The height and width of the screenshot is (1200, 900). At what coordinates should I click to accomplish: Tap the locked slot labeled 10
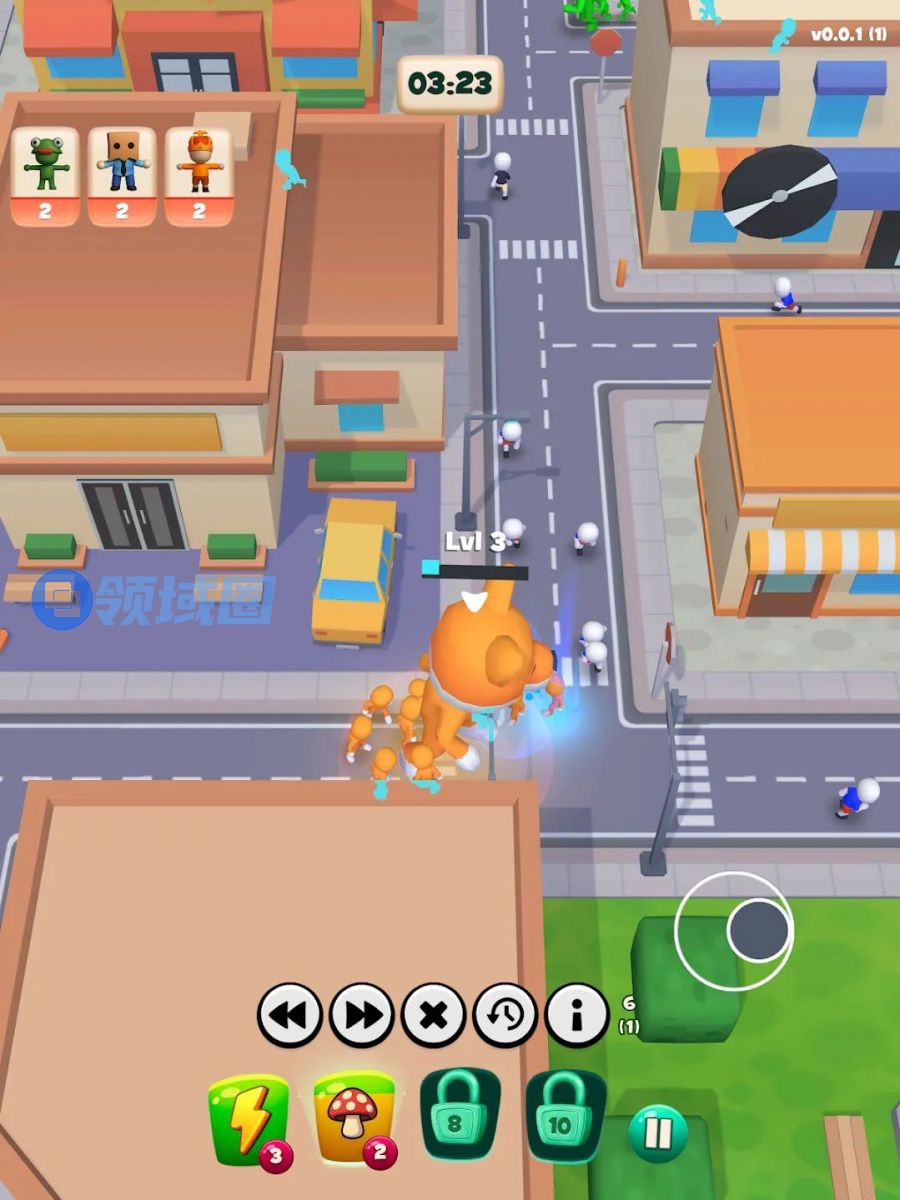pos(565,1114)
